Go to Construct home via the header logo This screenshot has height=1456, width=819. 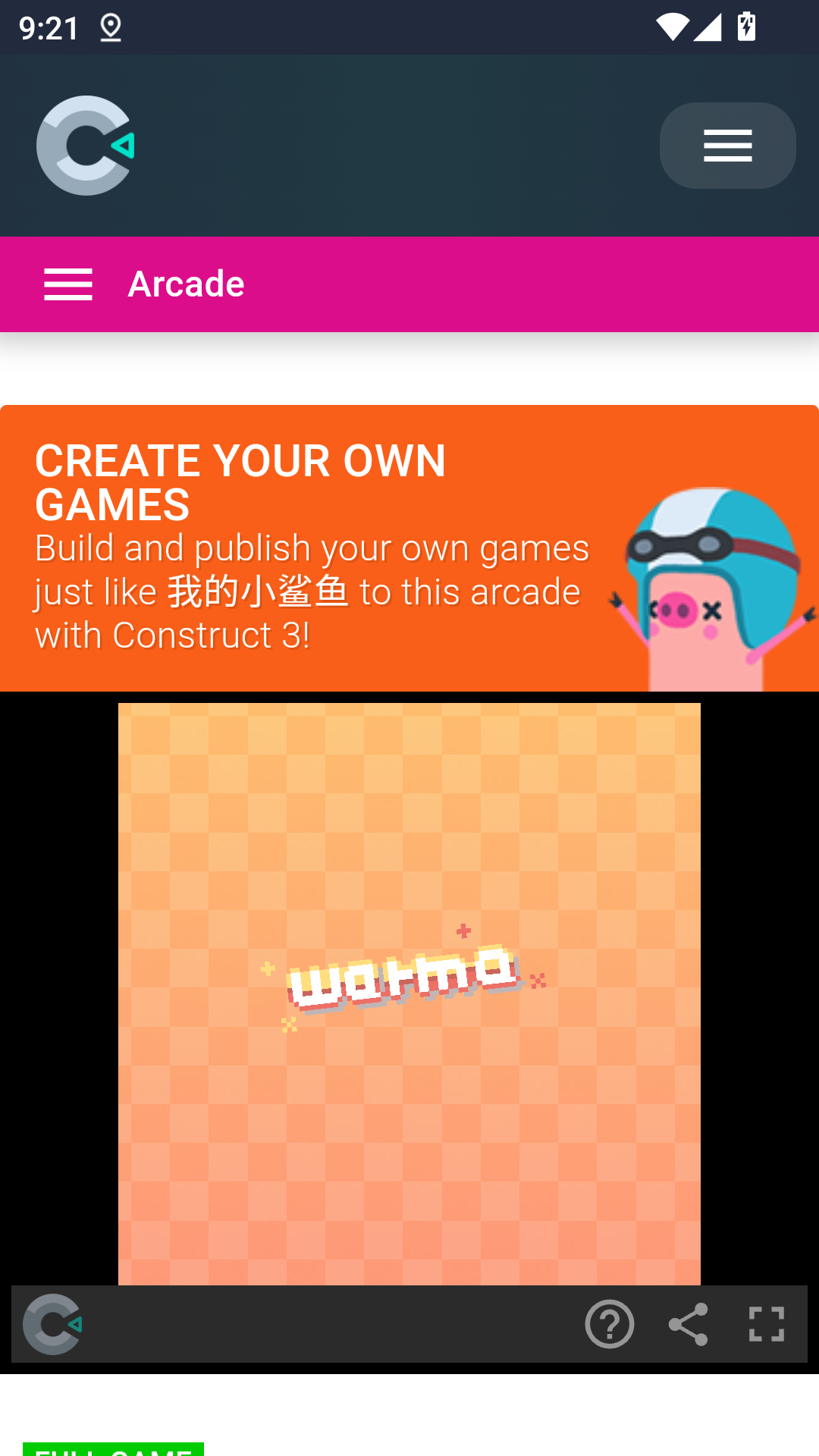86,146
